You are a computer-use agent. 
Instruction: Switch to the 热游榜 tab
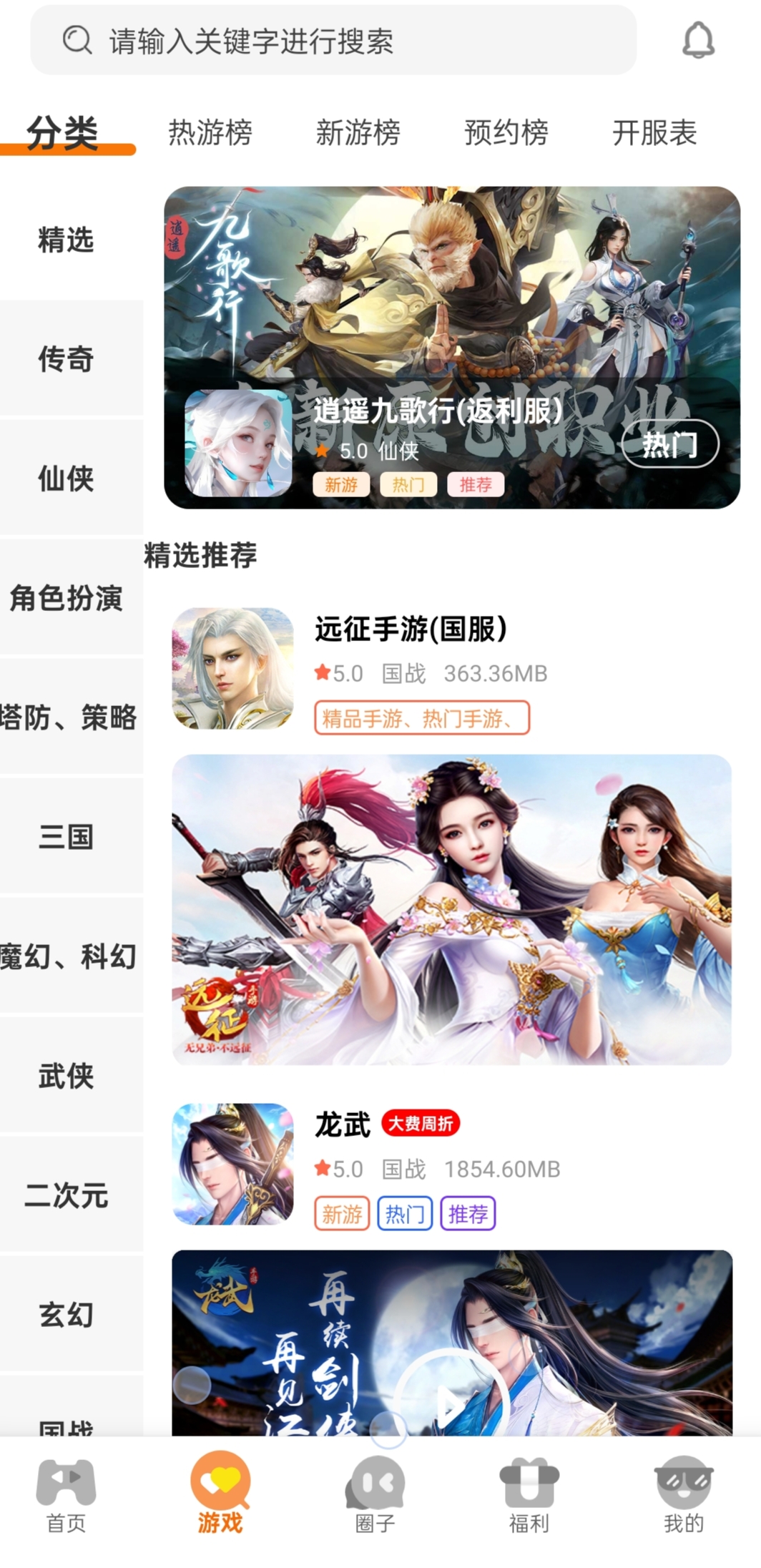pyautogui.click(x=210, y=133)
